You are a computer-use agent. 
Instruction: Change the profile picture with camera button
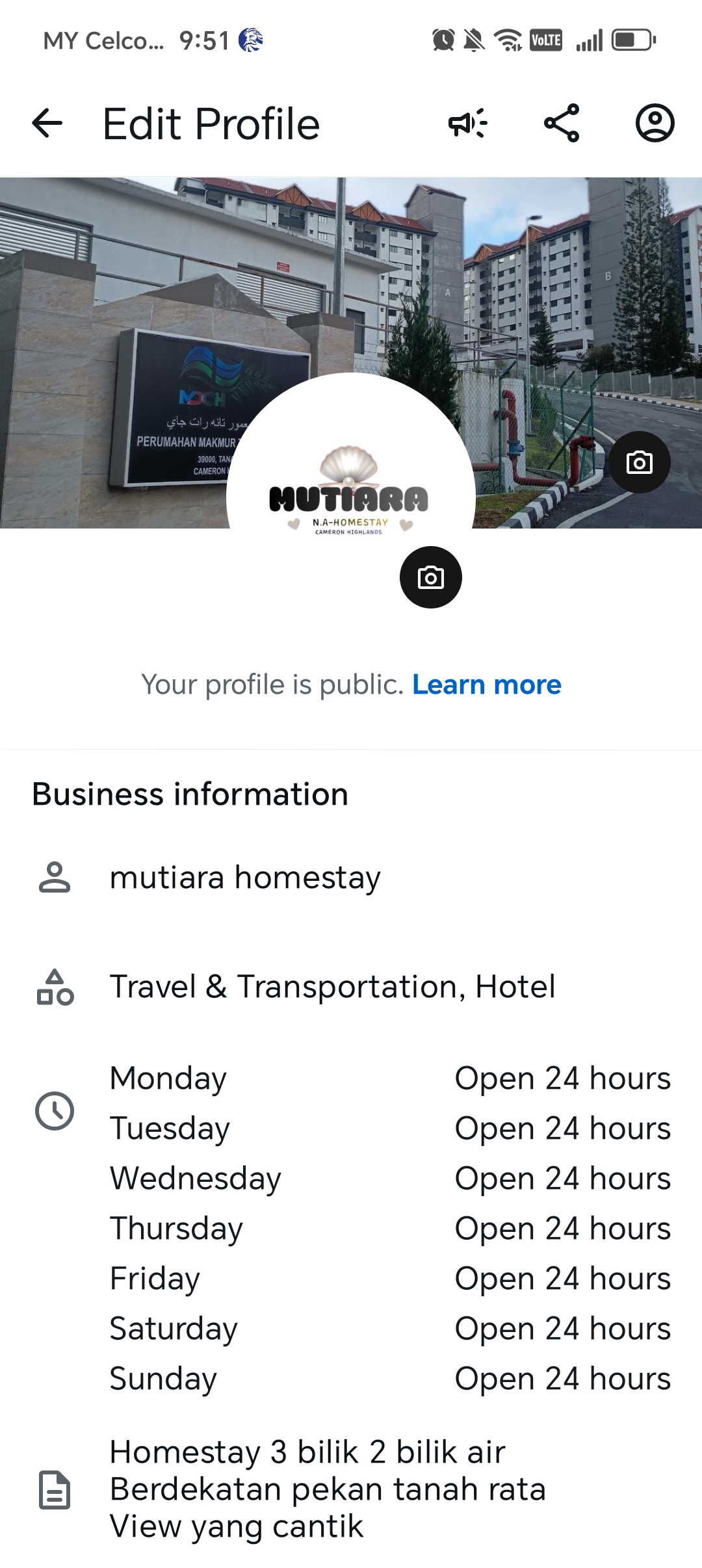430,577
